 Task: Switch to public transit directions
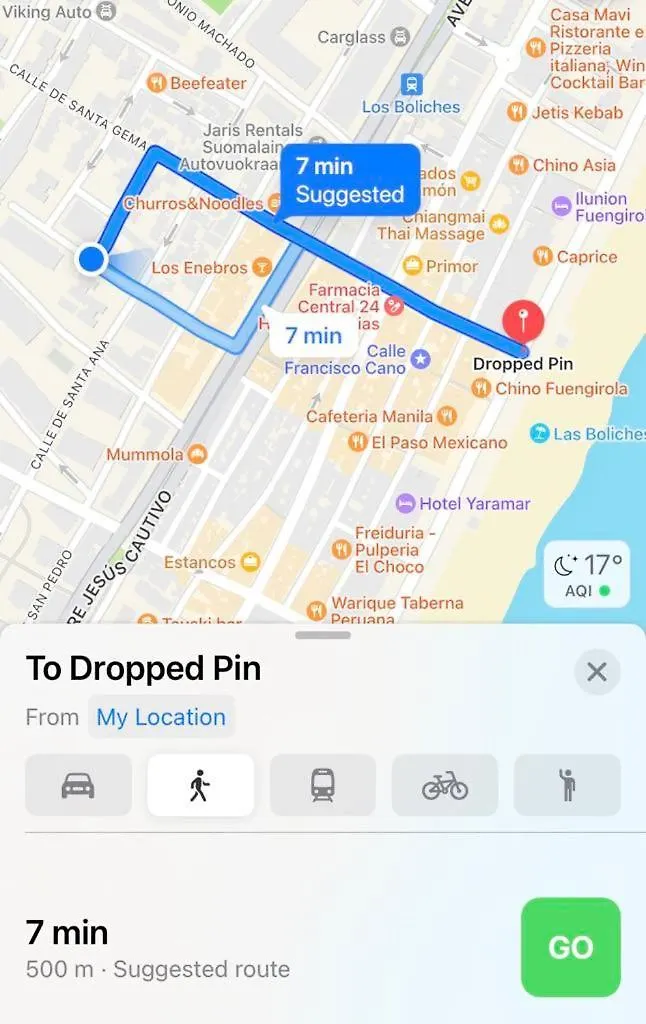coord(322,785)
